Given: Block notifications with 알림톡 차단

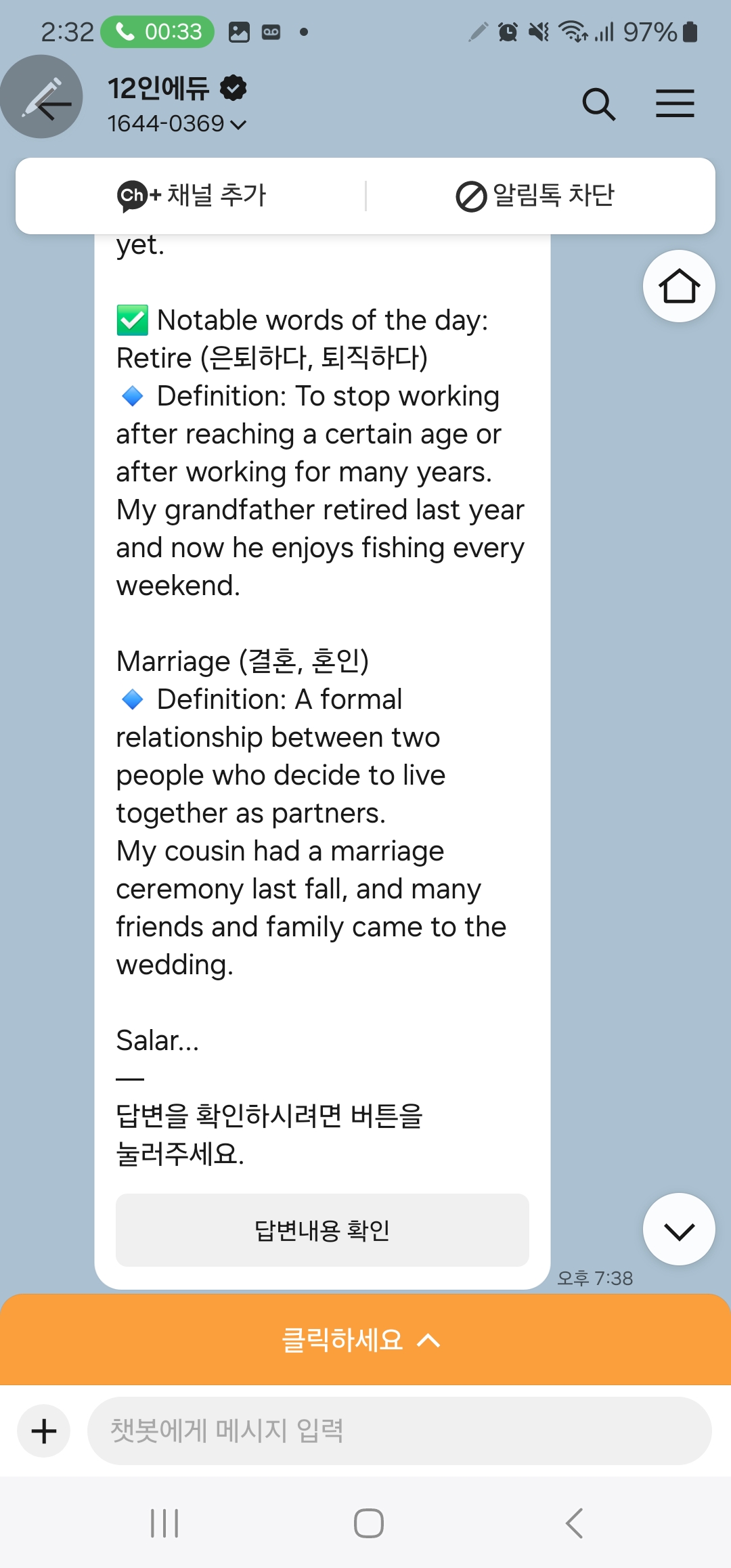Looking at the screenshot, I should point(535,196).
